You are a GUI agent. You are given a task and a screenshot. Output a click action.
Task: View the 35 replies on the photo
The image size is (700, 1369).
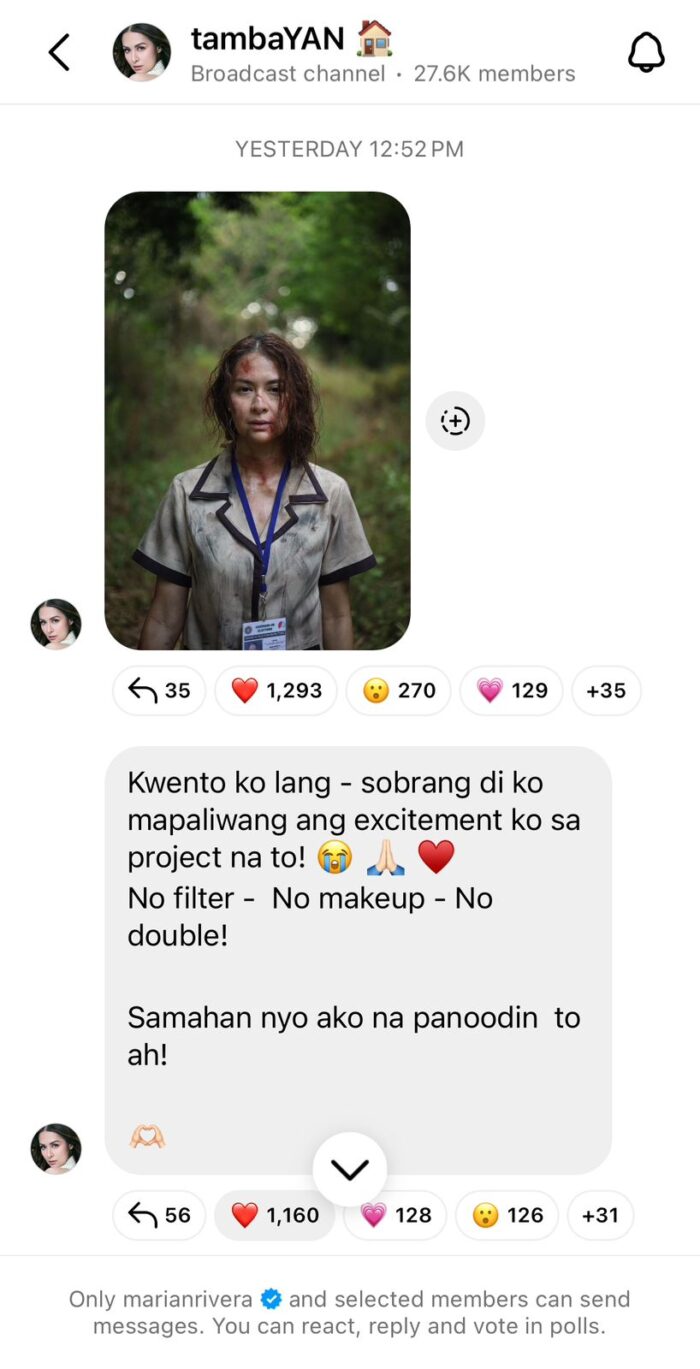(159, 691)
